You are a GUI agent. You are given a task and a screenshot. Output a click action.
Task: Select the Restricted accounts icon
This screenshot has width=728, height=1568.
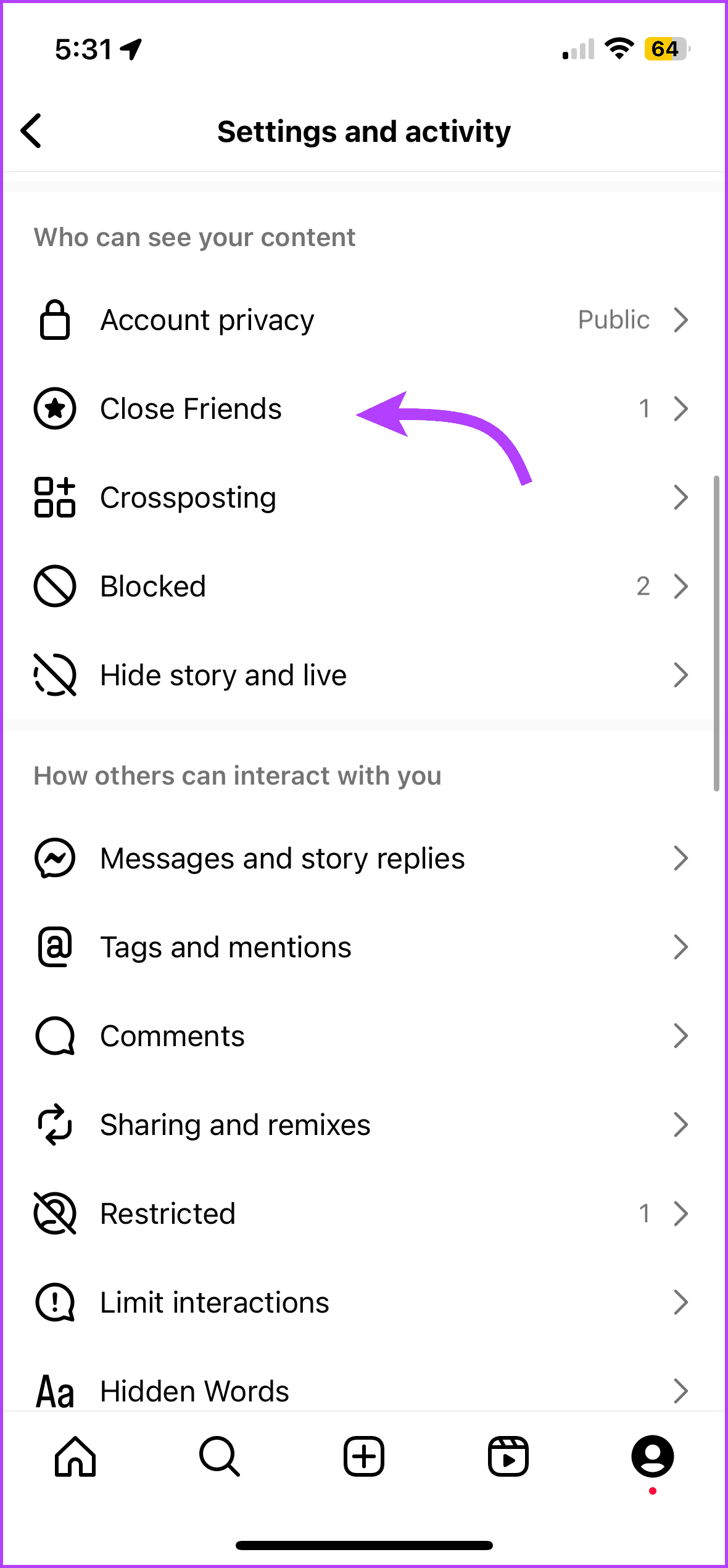pos(54,1213)
